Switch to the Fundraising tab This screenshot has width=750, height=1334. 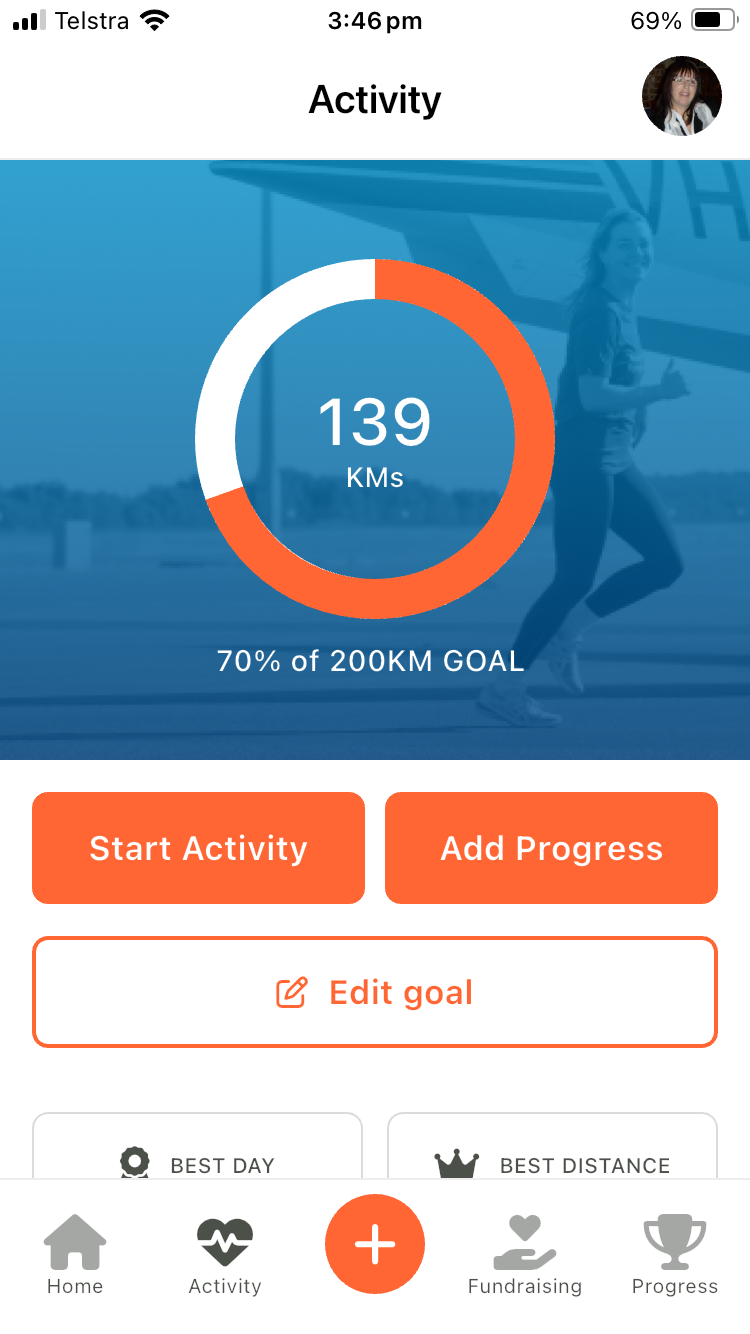click(525, 1255)
